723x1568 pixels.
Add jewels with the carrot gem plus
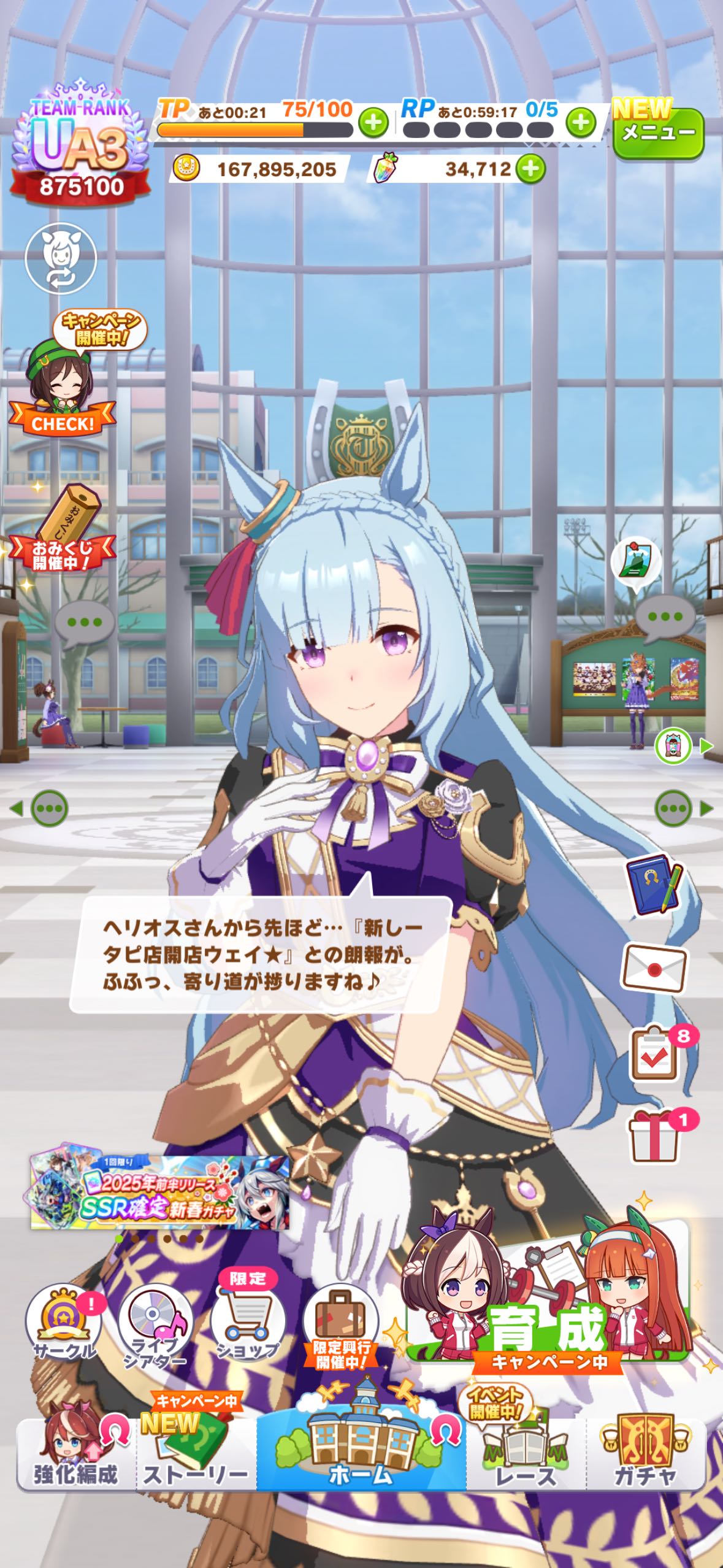(x=530, y=169)
